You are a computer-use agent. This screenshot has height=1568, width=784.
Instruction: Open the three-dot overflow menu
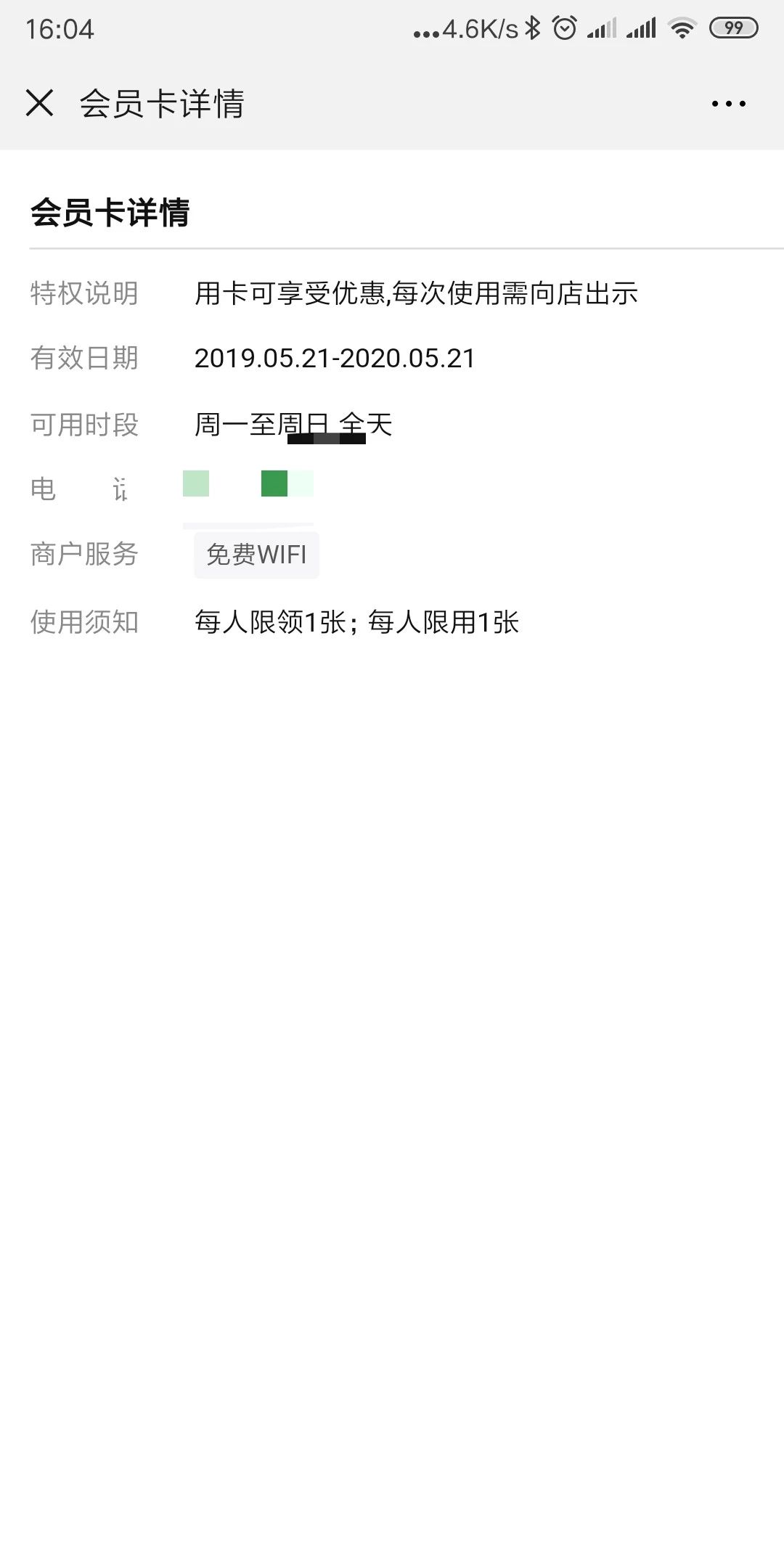coord(728,104)
